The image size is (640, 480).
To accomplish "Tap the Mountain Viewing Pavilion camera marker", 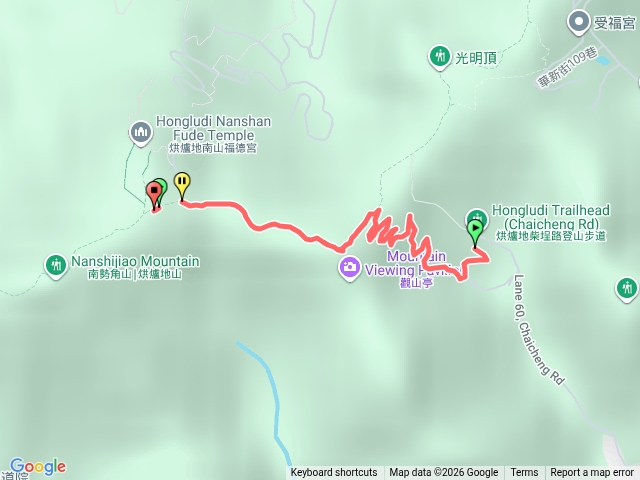I will (x=348, y=267).
